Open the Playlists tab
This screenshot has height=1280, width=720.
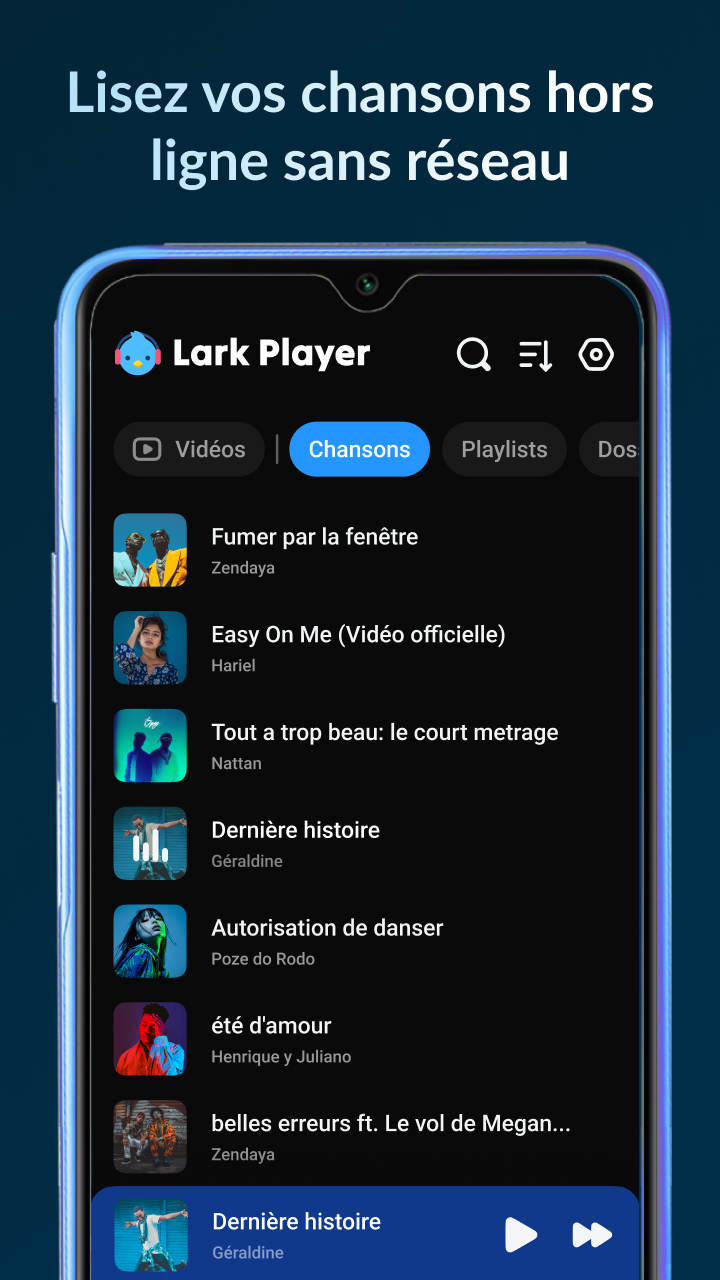tap(504, 449)
